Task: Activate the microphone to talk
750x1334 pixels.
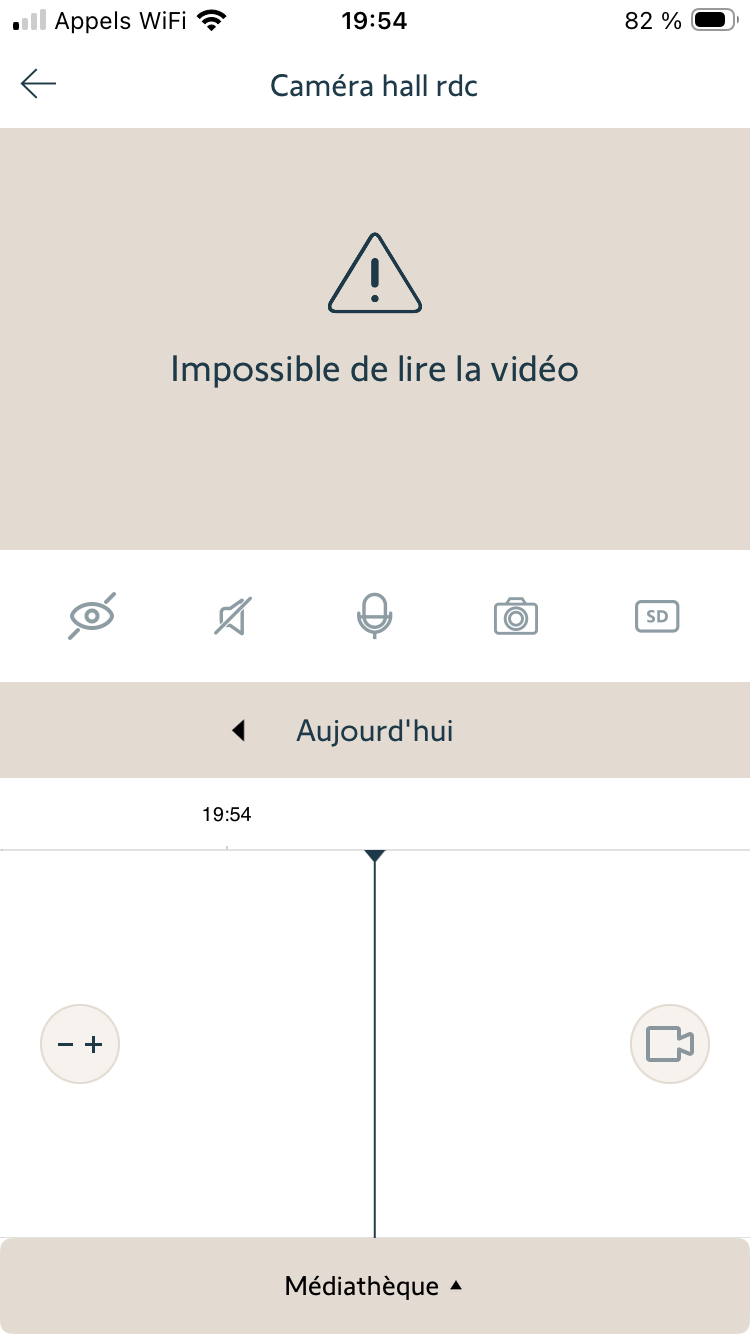Action: (x=374, y=616)
